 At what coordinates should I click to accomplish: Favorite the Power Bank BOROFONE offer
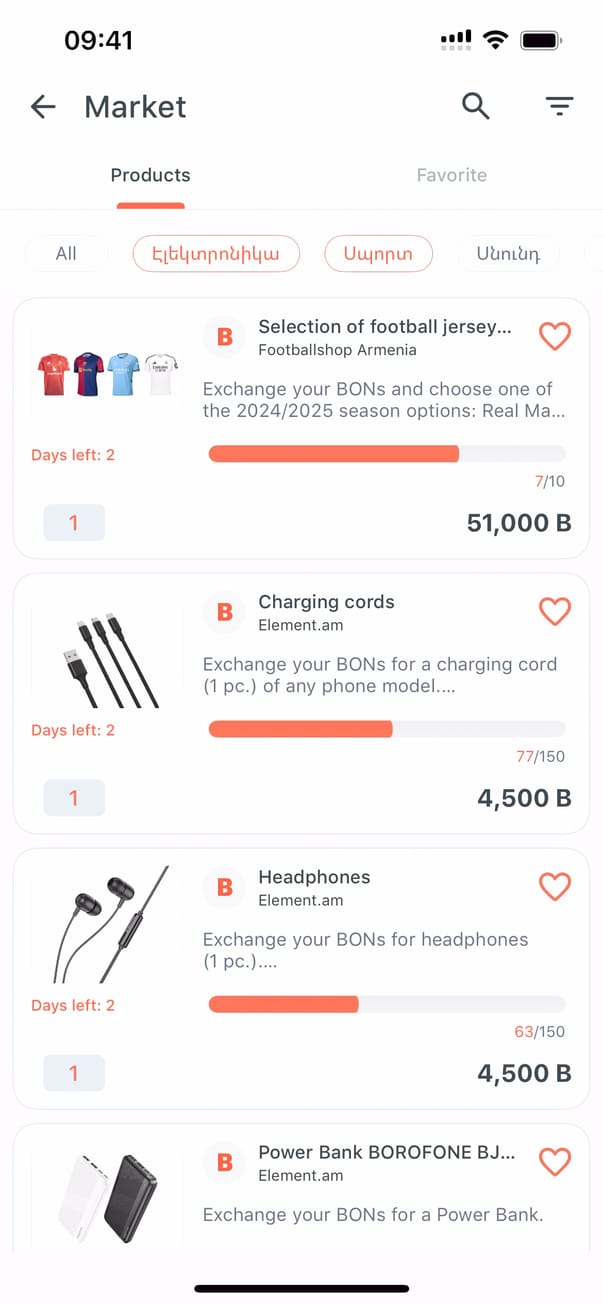coord(554,1161)
